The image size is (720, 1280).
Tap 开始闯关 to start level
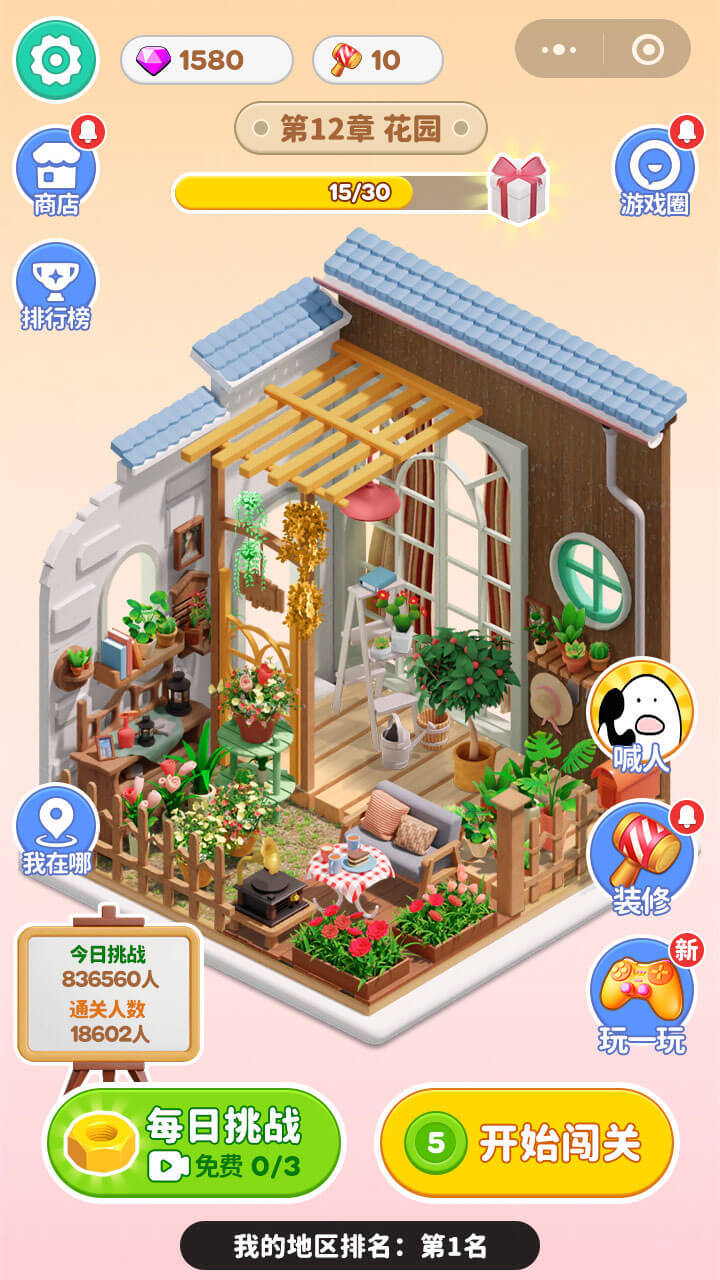pos(527,1142)
